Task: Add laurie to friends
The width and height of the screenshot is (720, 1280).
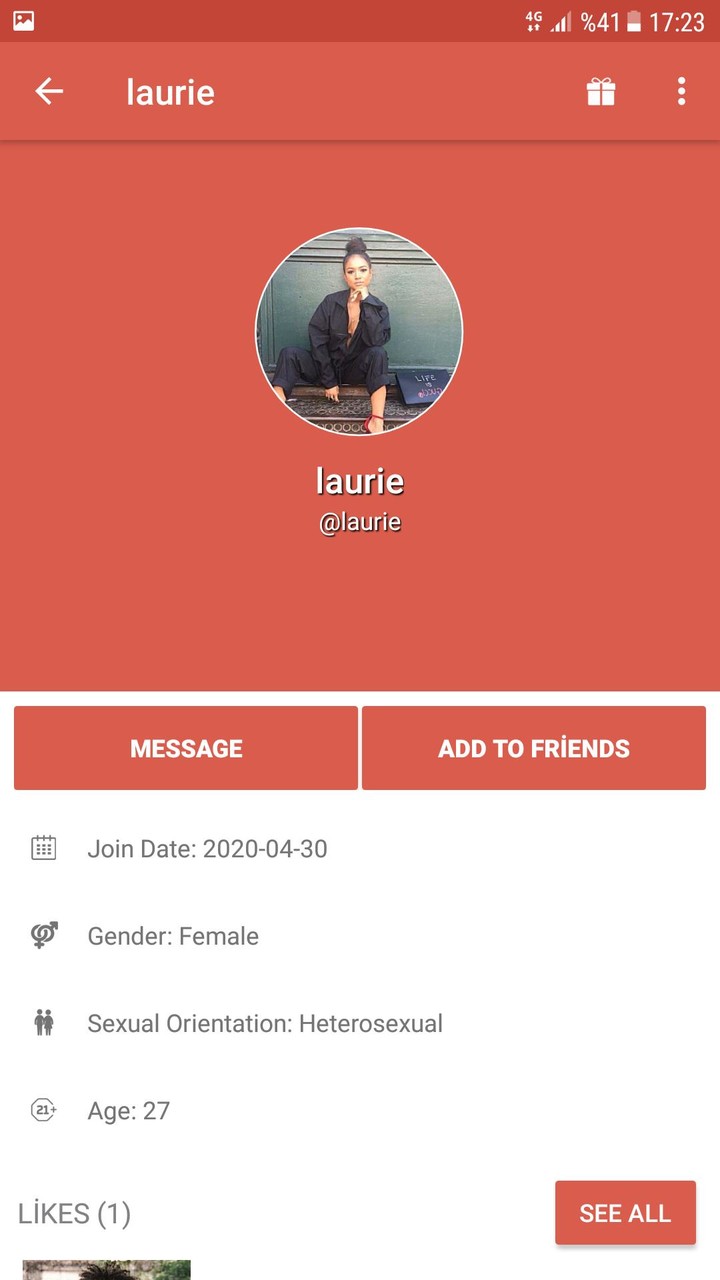Action: click(x=533, y=748)
